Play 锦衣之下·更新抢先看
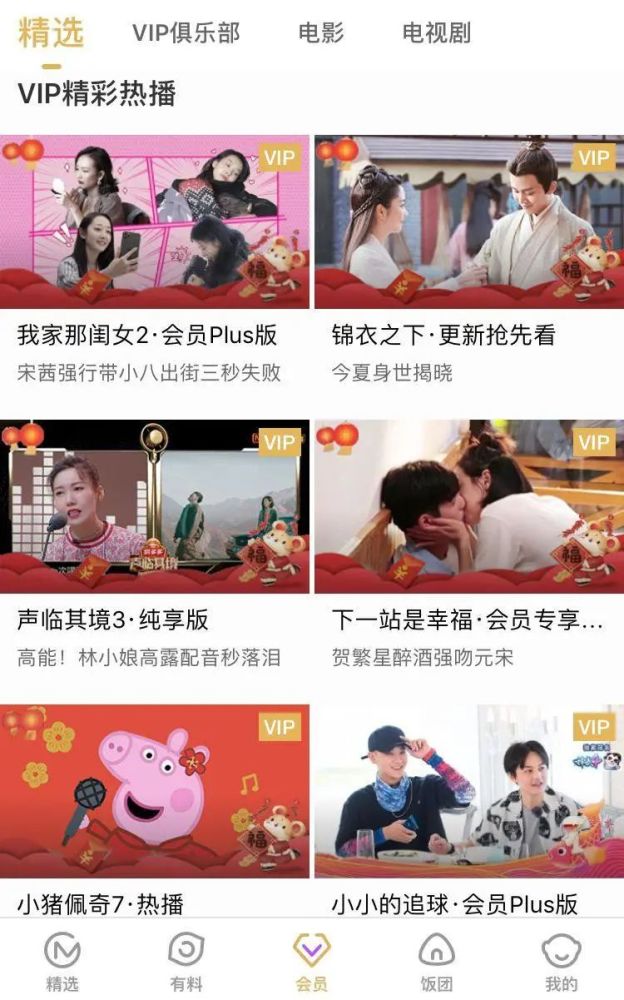 tap(469, 222)
